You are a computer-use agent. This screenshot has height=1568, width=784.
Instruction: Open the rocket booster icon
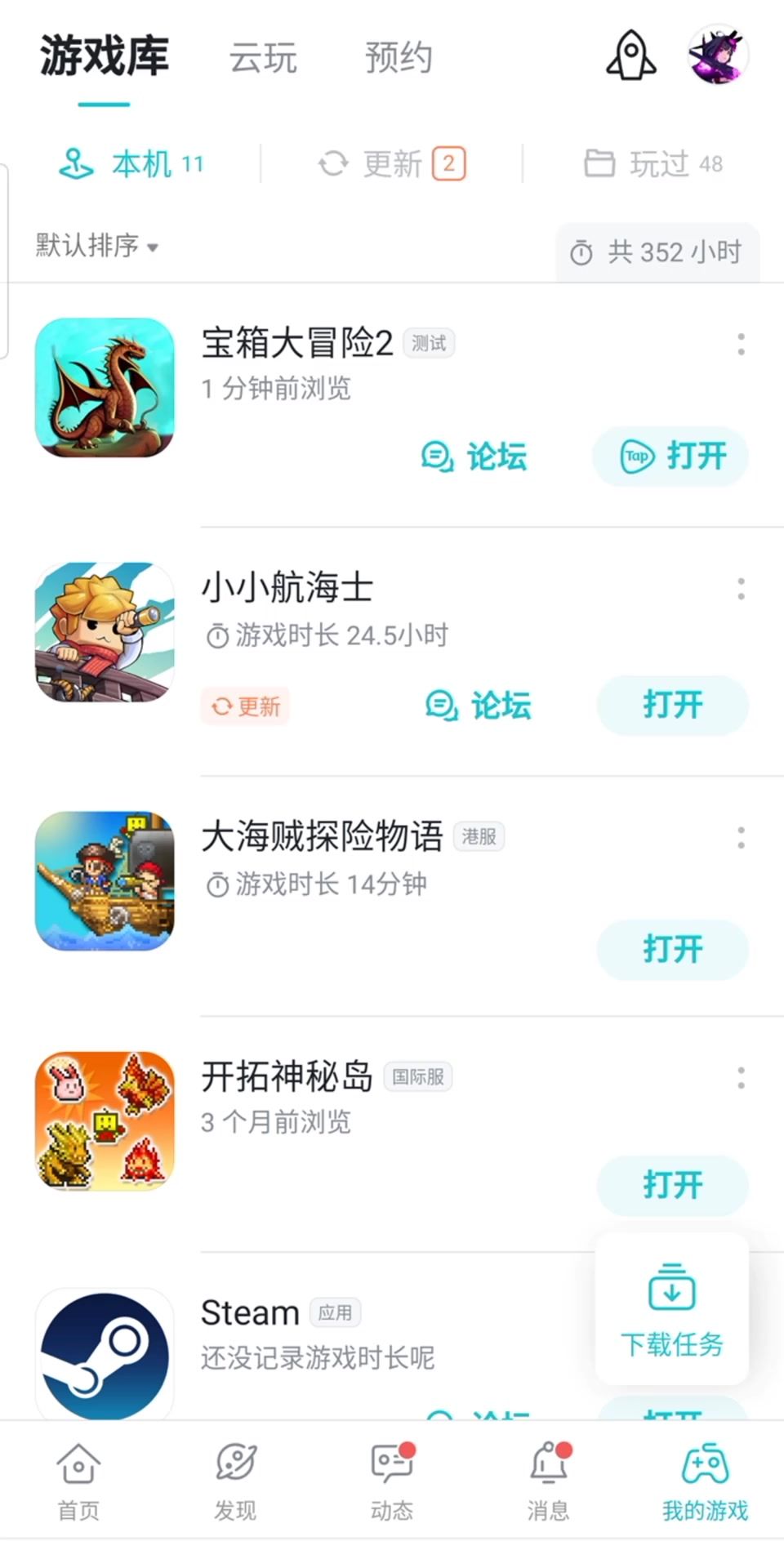click(630, 56)
